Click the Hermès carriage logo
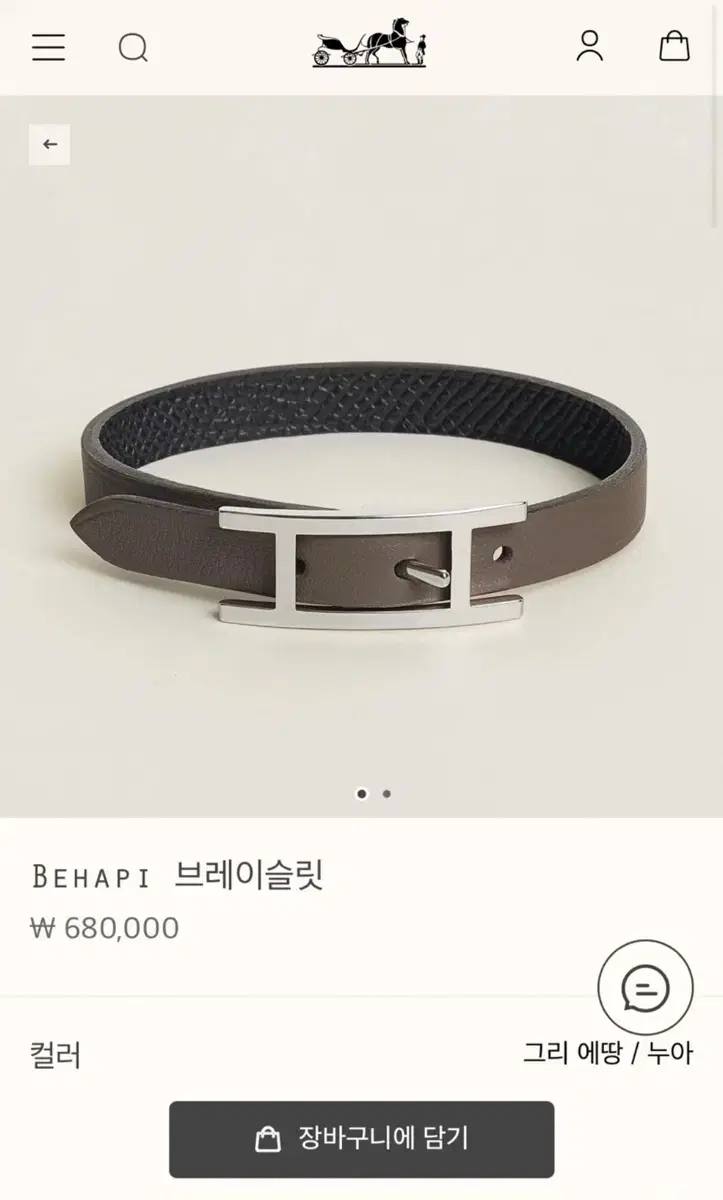This screenshot has width=723, height=1200. pos(370,45)
